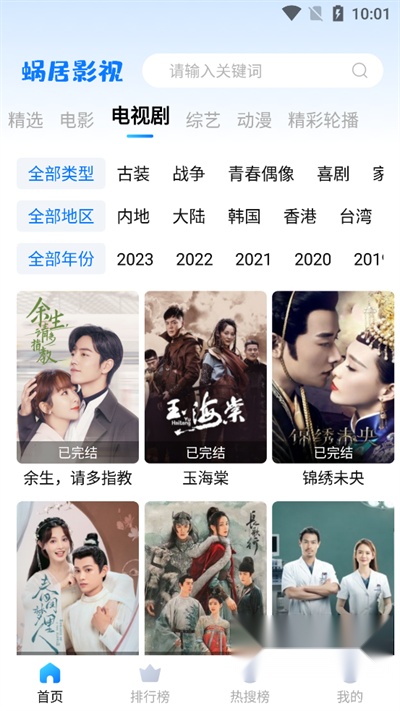Switch to the 精选 tab
Image resolution: width=400 pixels, height=711 pixels.
(25, 121)
